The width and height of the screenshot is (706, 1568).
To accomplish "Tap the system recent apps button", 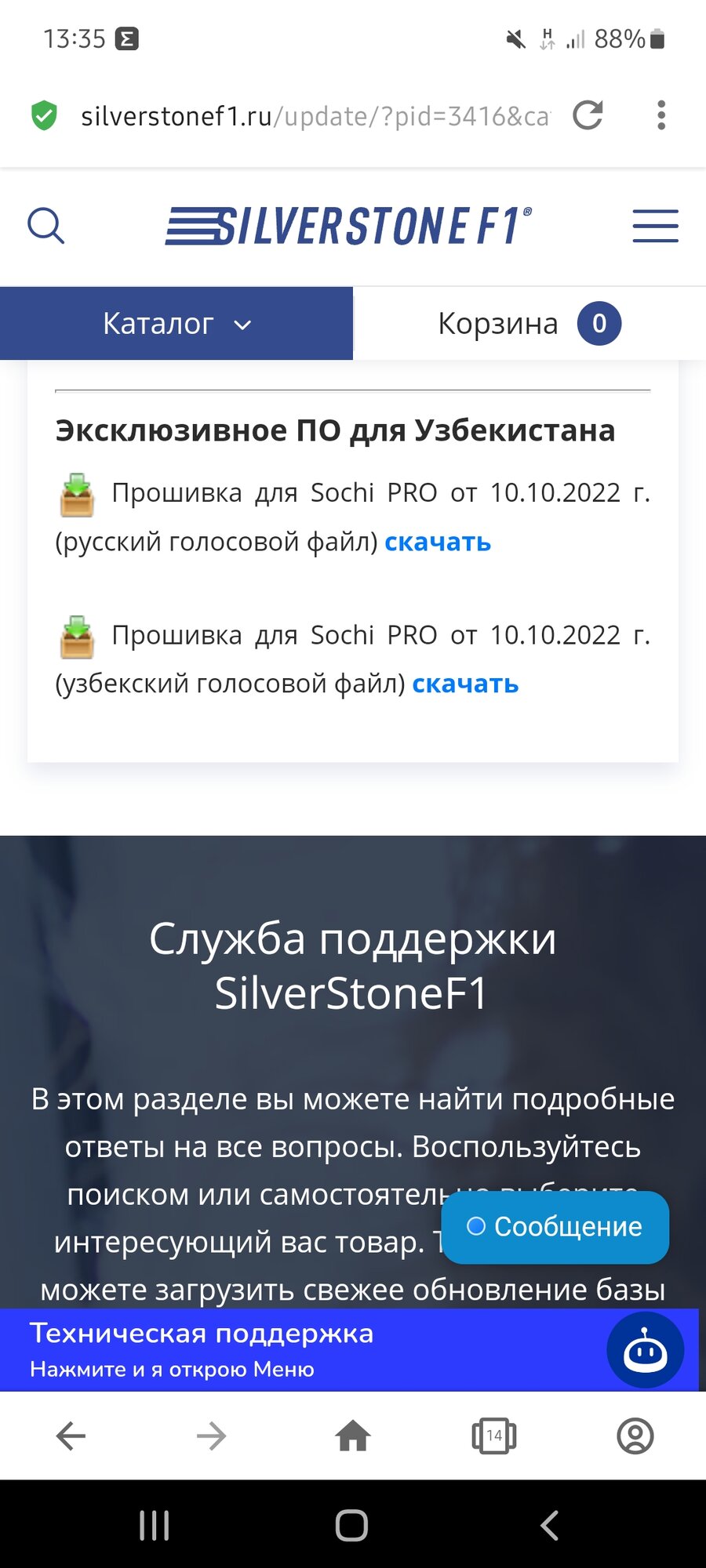I will pos(155,1526).
